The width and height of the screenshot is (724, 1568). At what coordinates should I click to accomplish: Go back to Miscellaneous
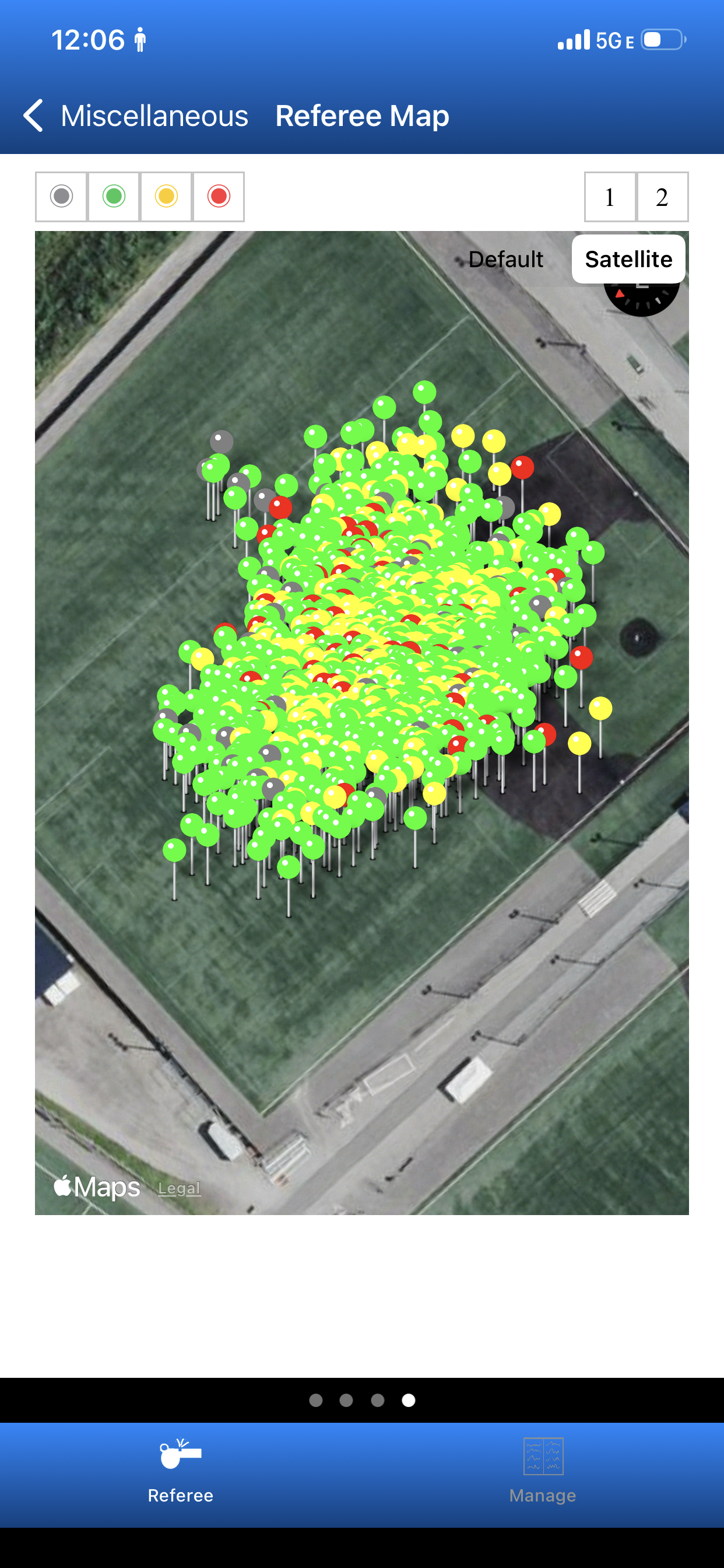tap(135, 116)
